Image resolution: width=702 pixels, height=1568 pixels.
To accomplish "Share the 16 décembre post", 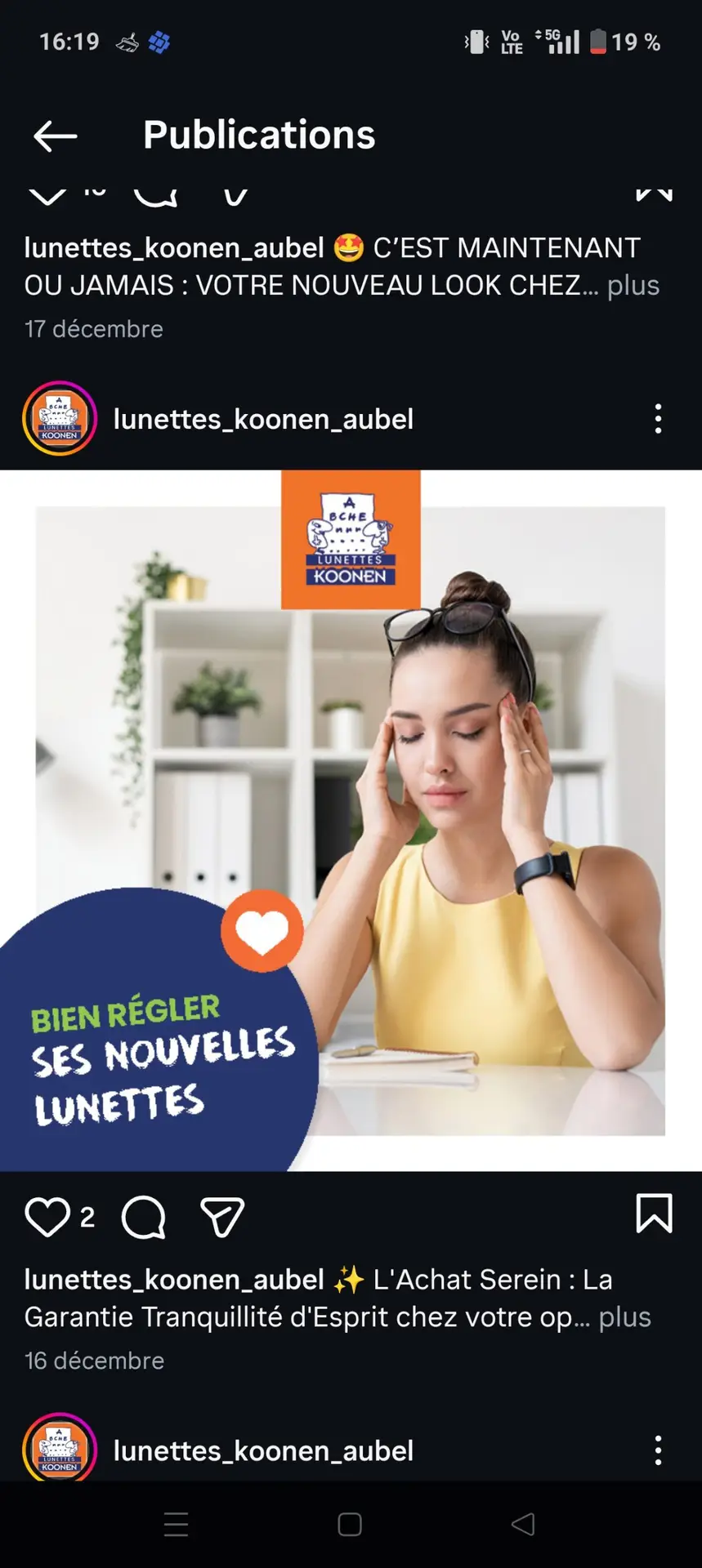I will coord(222,1218).
